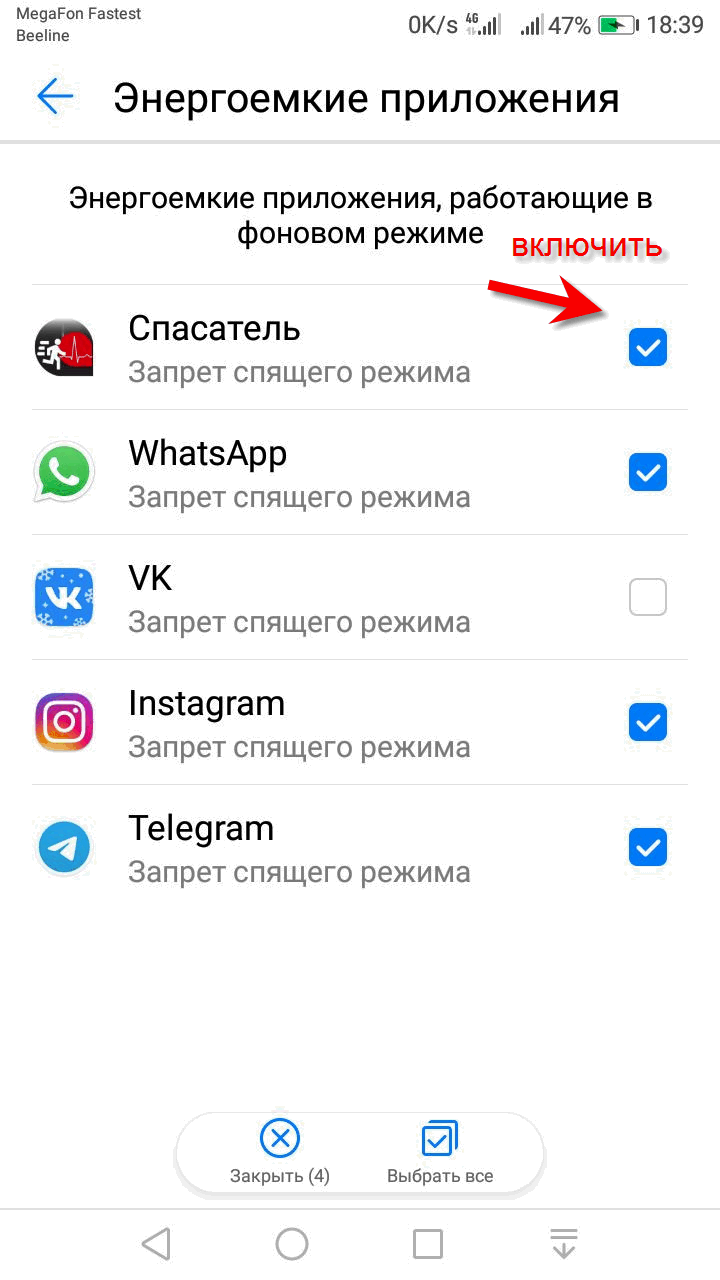This screenshot has width=720, height=1280.
Task: Uncheck the WhatsApp checkbox
Action: [648, 472]
